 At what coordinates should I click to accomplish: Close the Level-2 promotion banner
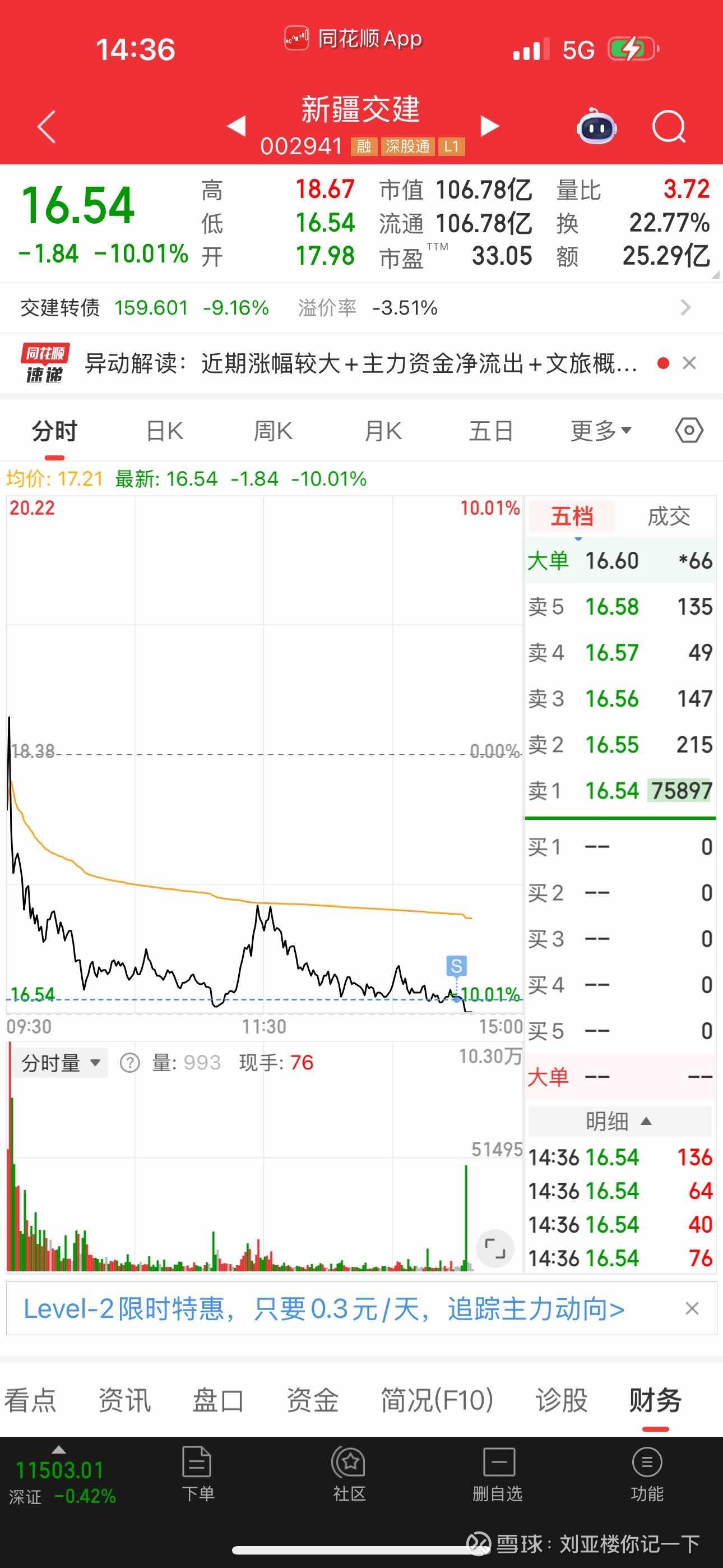tap(692, 1309)
